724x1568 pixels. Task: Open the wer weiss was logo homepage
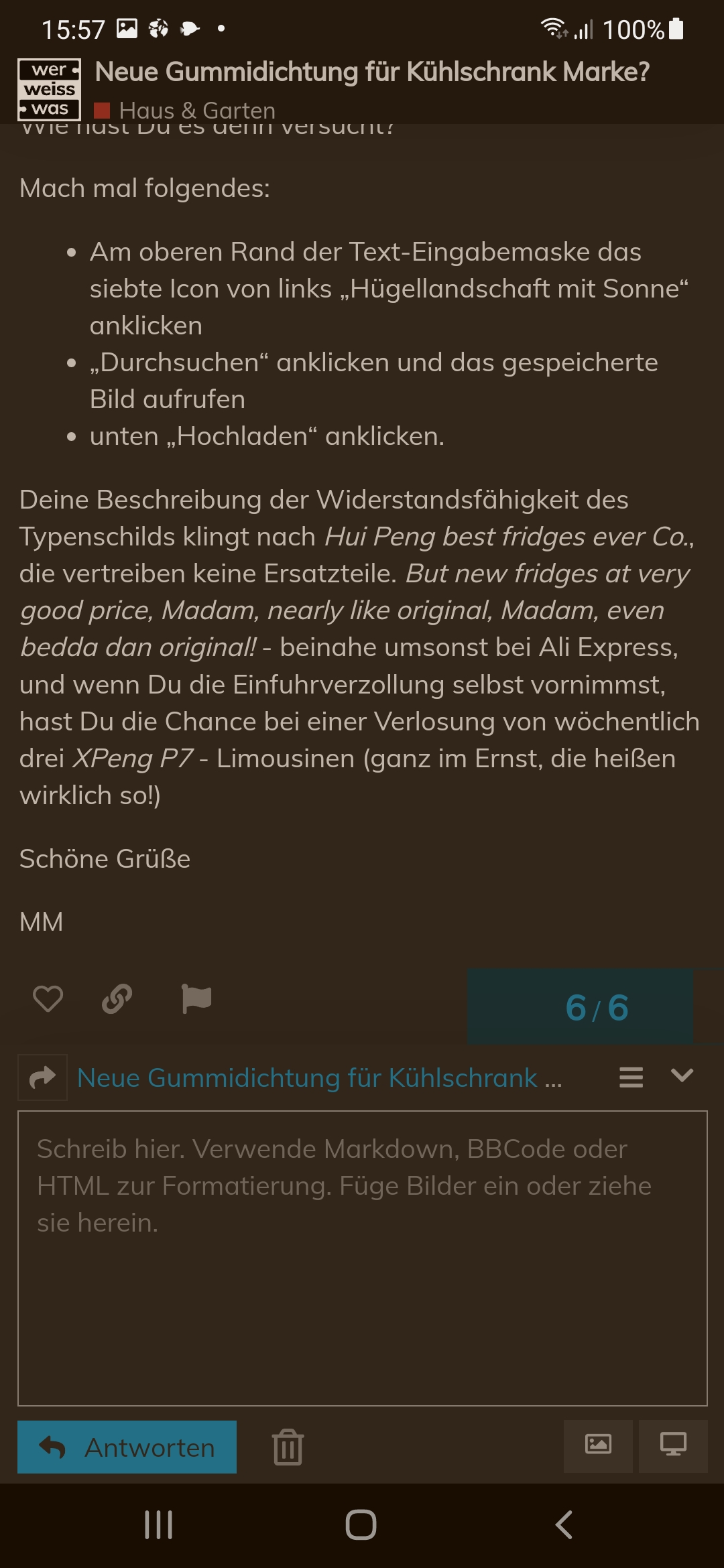(50, 90)
